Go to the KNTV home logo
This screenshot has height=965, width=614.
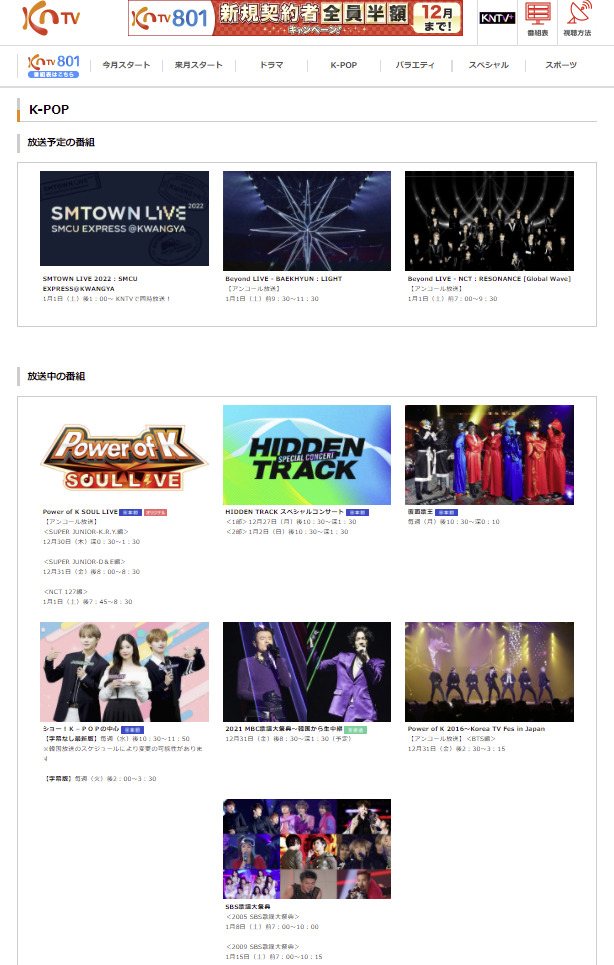tap(52, 18)
